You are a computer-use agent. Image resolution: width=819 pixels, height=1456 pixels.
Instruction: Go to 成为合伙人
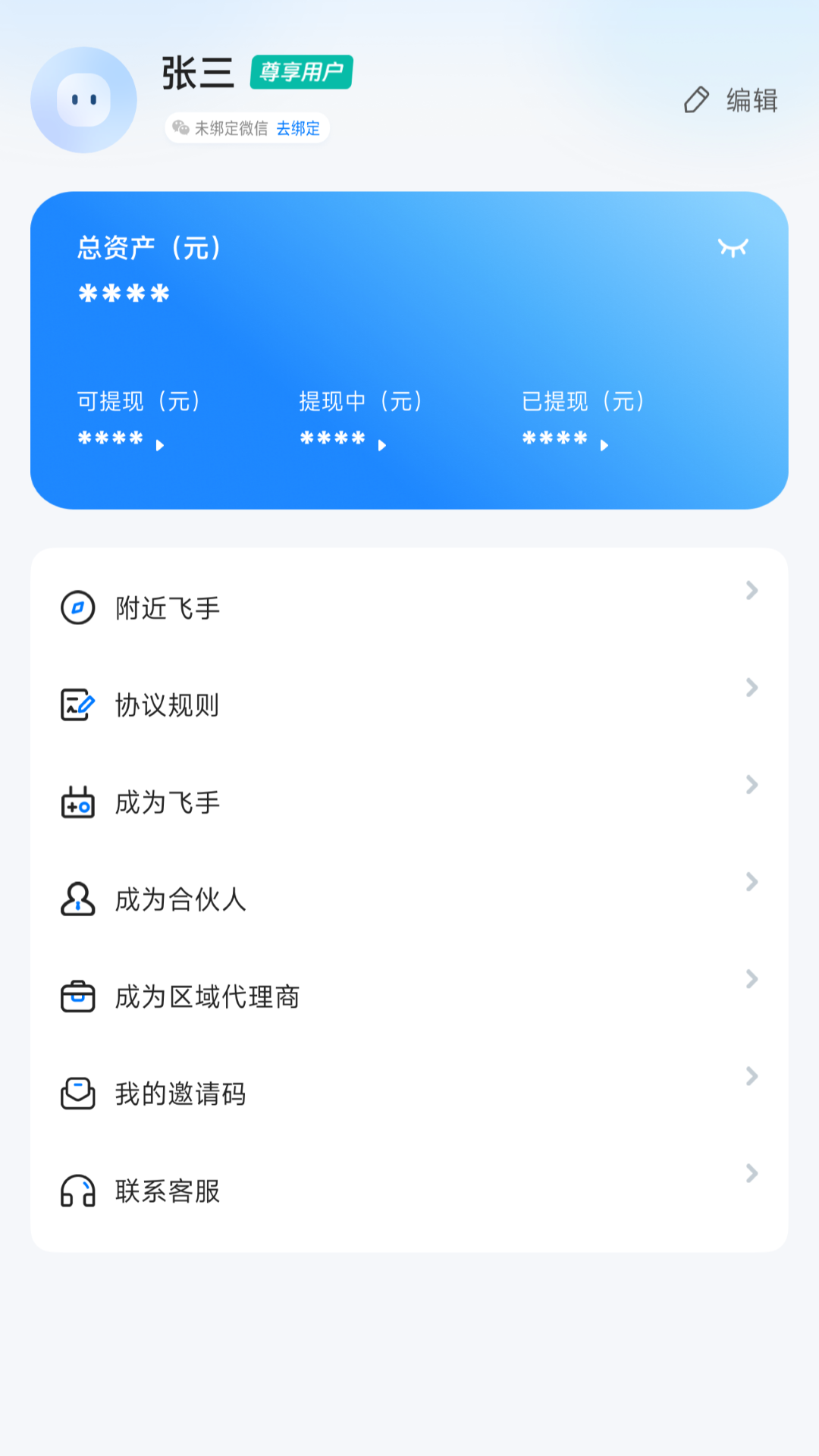pos(409,899)
